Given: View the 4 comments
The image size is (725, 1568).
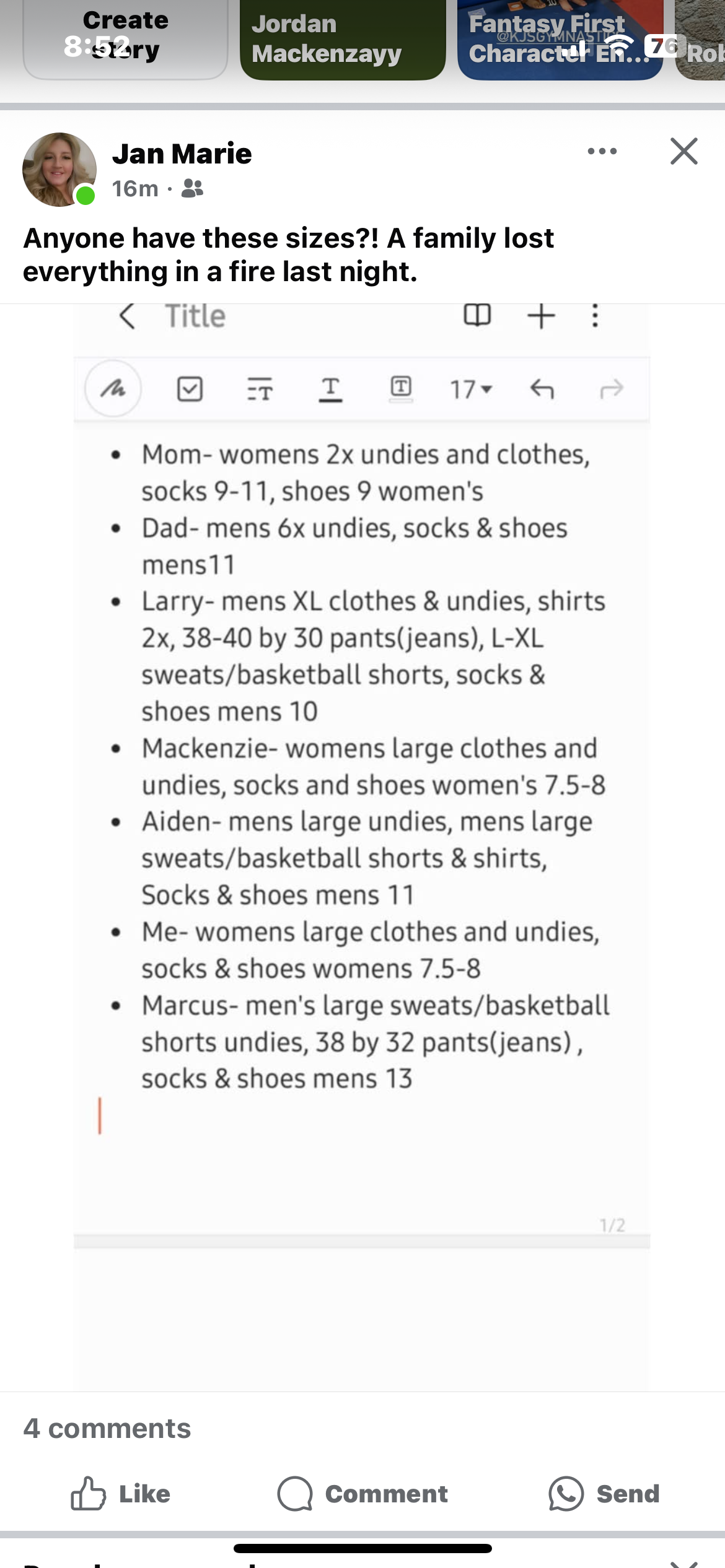Looking at the screenshot, I should pos(107,1429).
